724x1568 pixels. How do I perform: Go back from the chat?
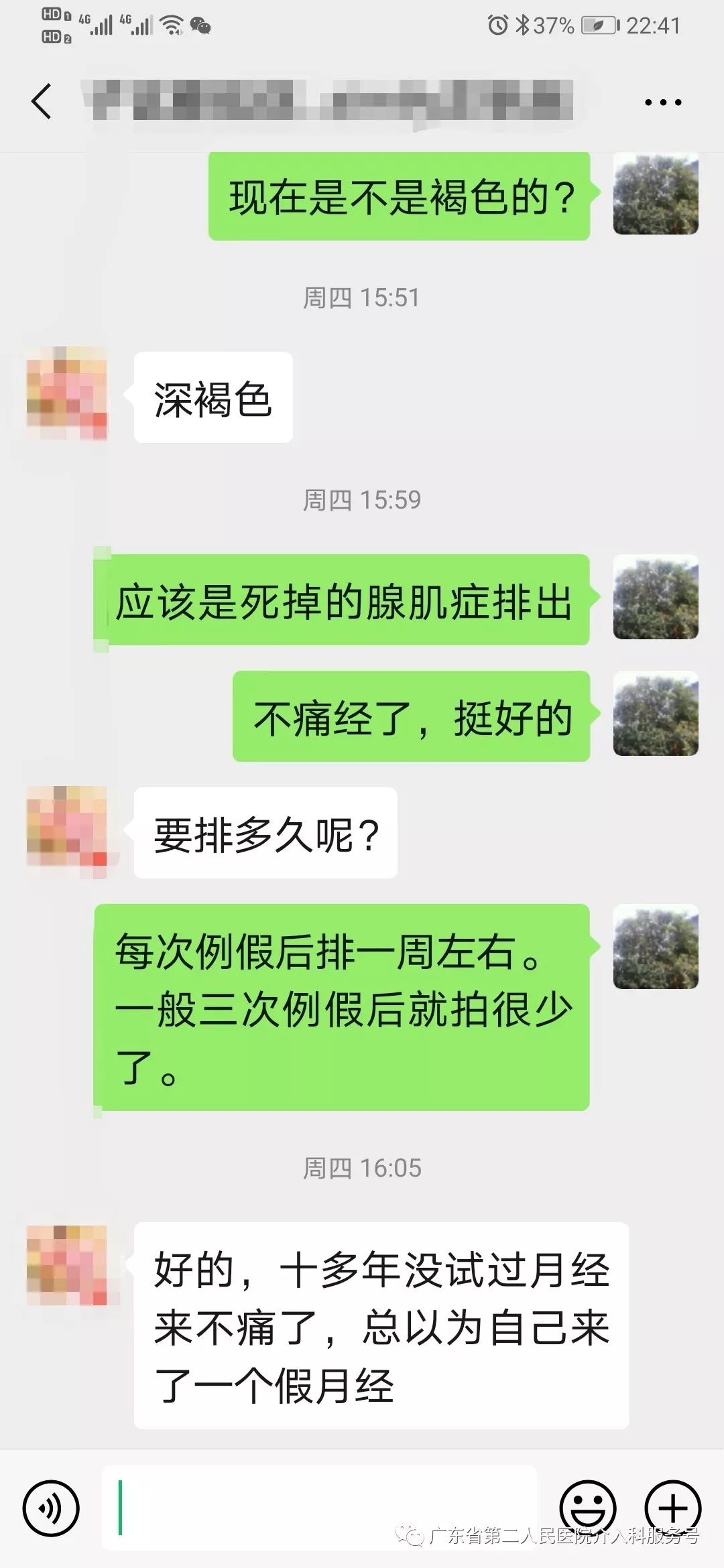point(42,102)
